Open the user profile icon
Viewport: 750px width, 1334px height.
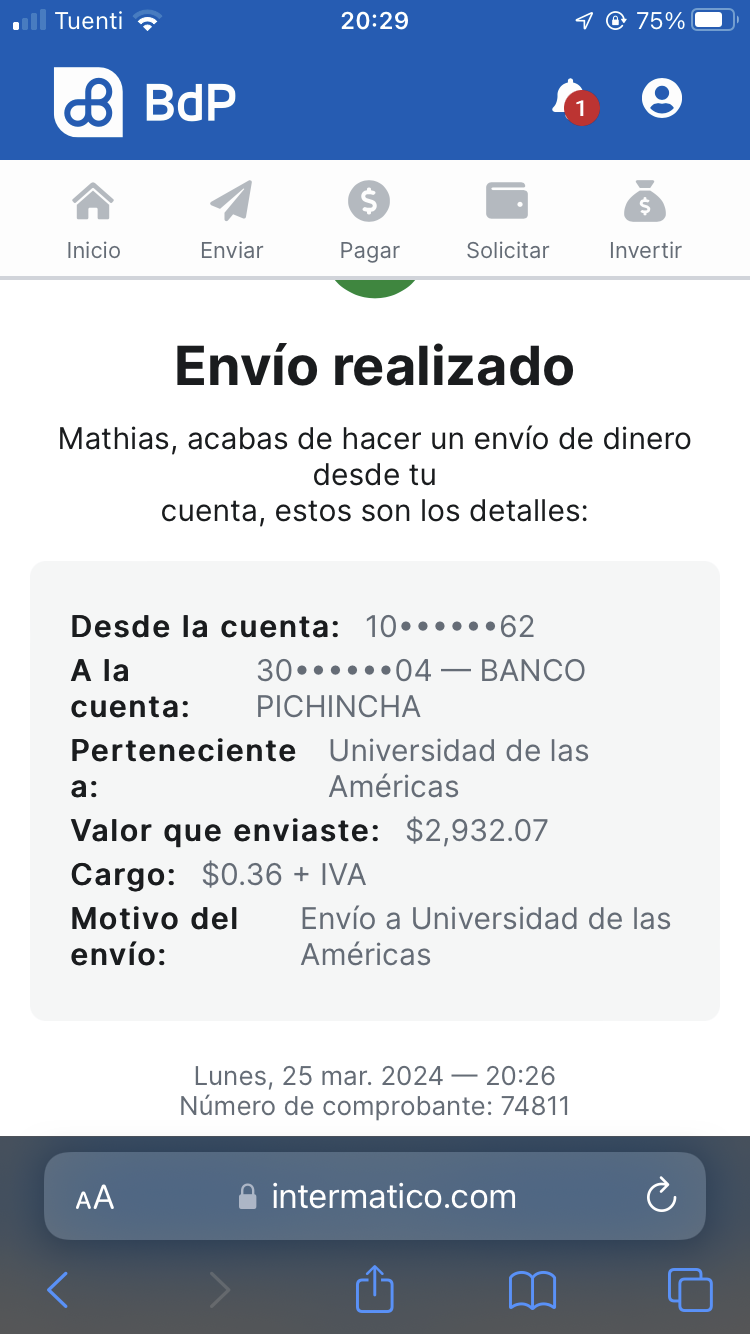(661, 98)
